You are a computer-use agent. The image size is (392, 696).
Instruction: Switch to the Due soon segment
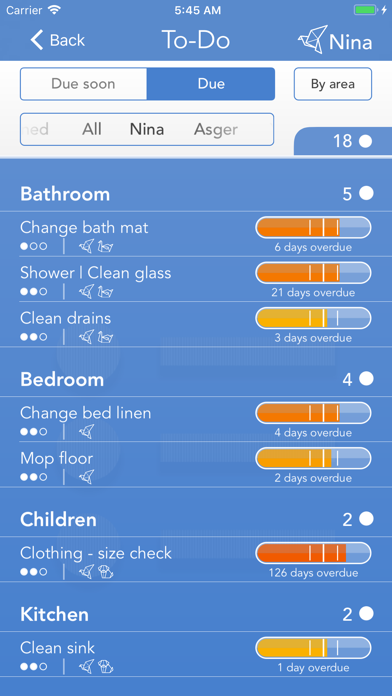(83, 84)
